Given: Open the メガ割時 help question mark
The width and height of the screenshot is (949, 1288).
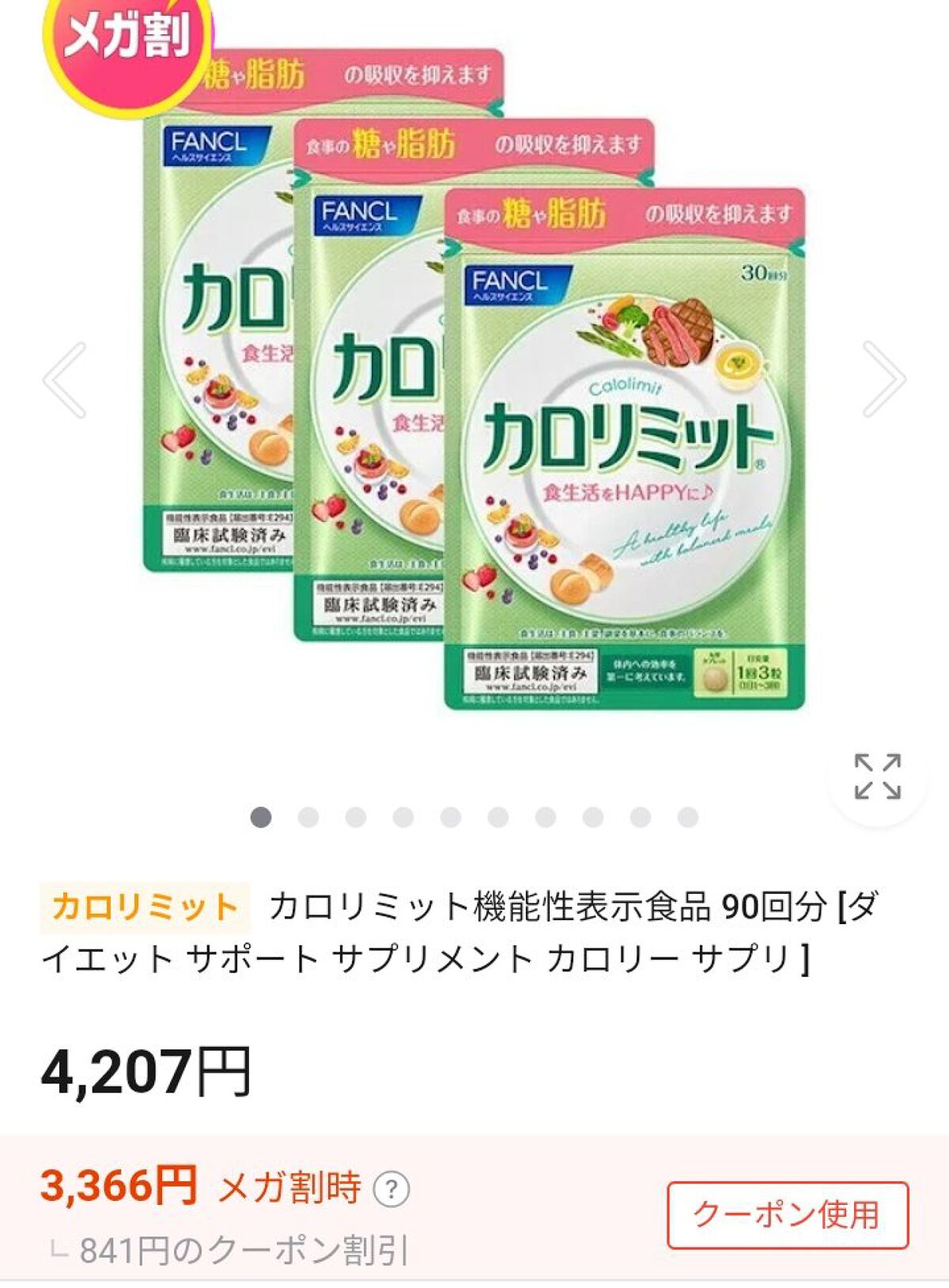Looking at the screenshot, I should [391, 1188].
